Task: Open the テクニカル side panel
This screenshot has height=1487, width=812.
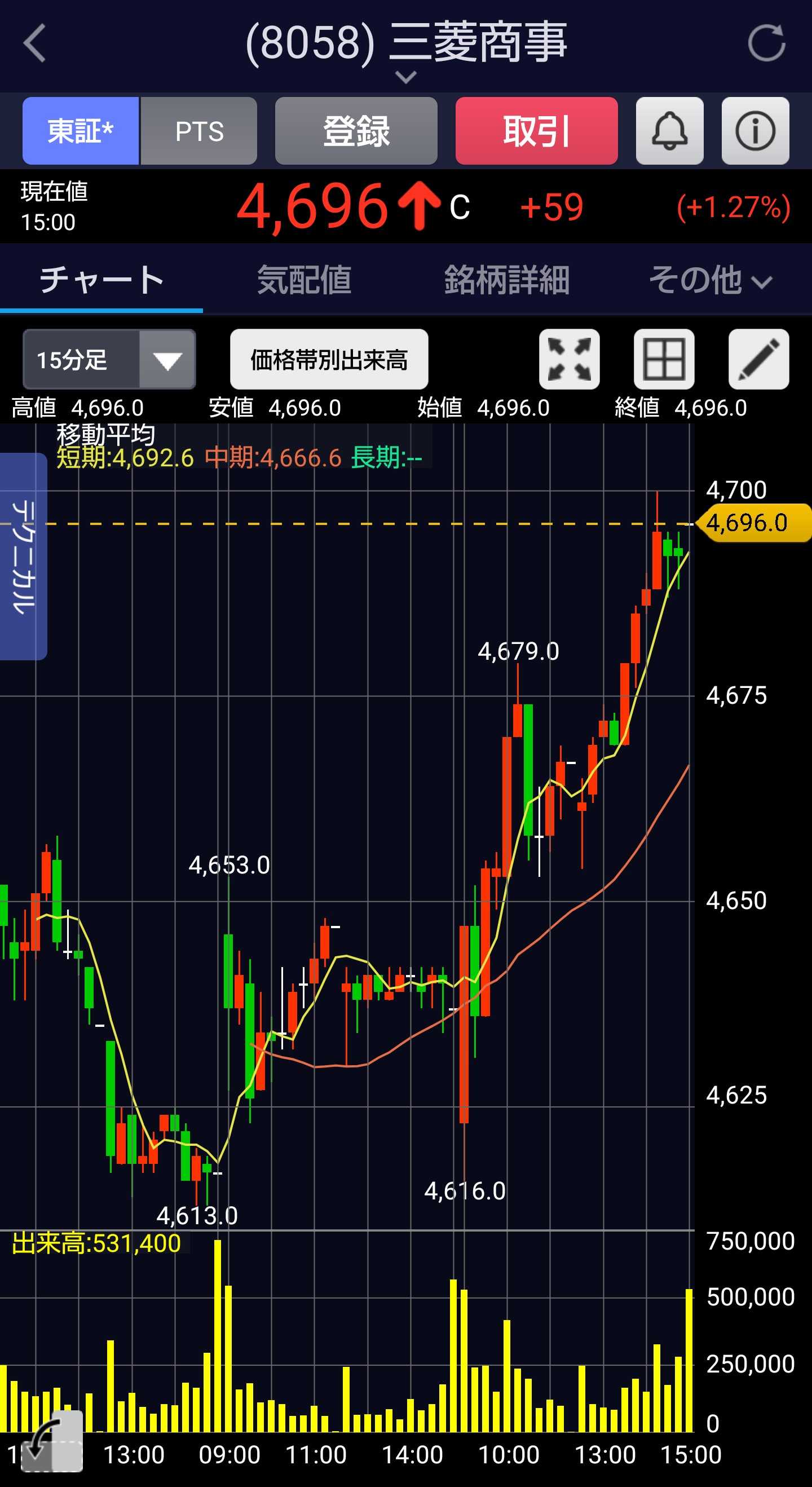Action: point(23,557)
